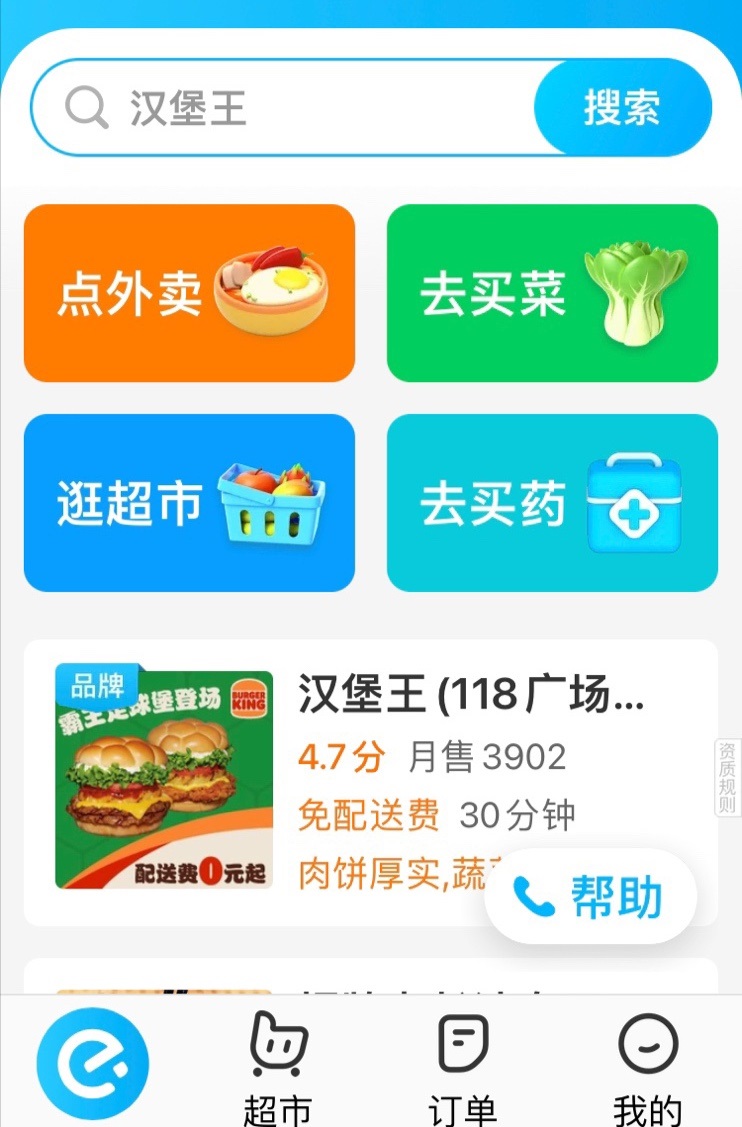Go to the Ele.me home tab

(92, 1063)
